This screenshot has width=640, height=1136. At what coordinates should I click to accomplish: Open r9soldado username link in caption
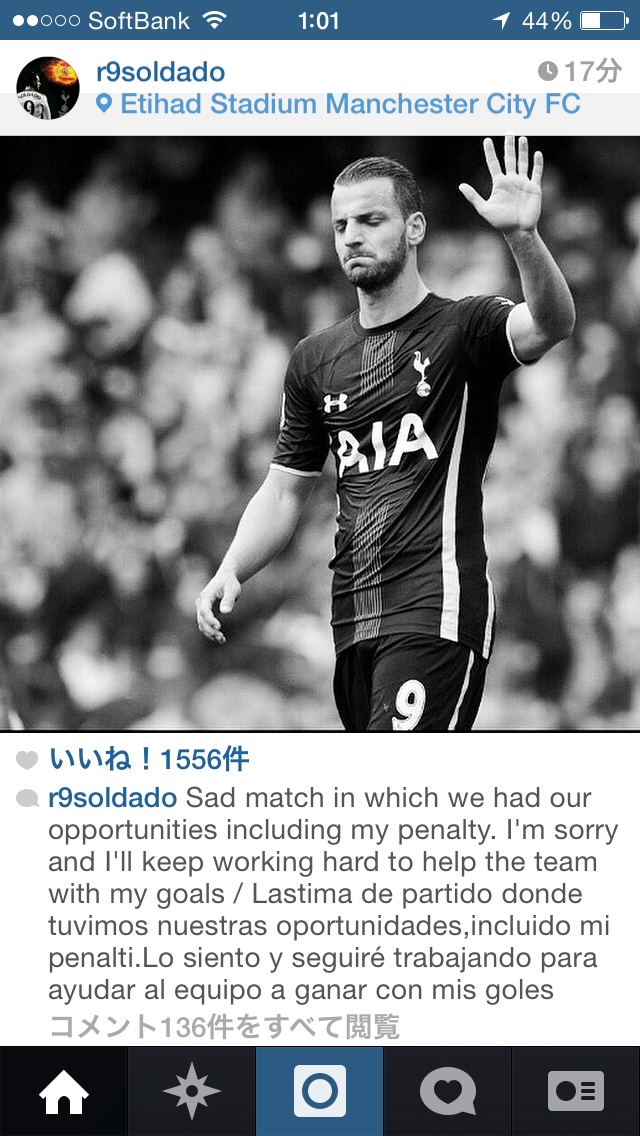pyautogui.click(x=112, y=798)
